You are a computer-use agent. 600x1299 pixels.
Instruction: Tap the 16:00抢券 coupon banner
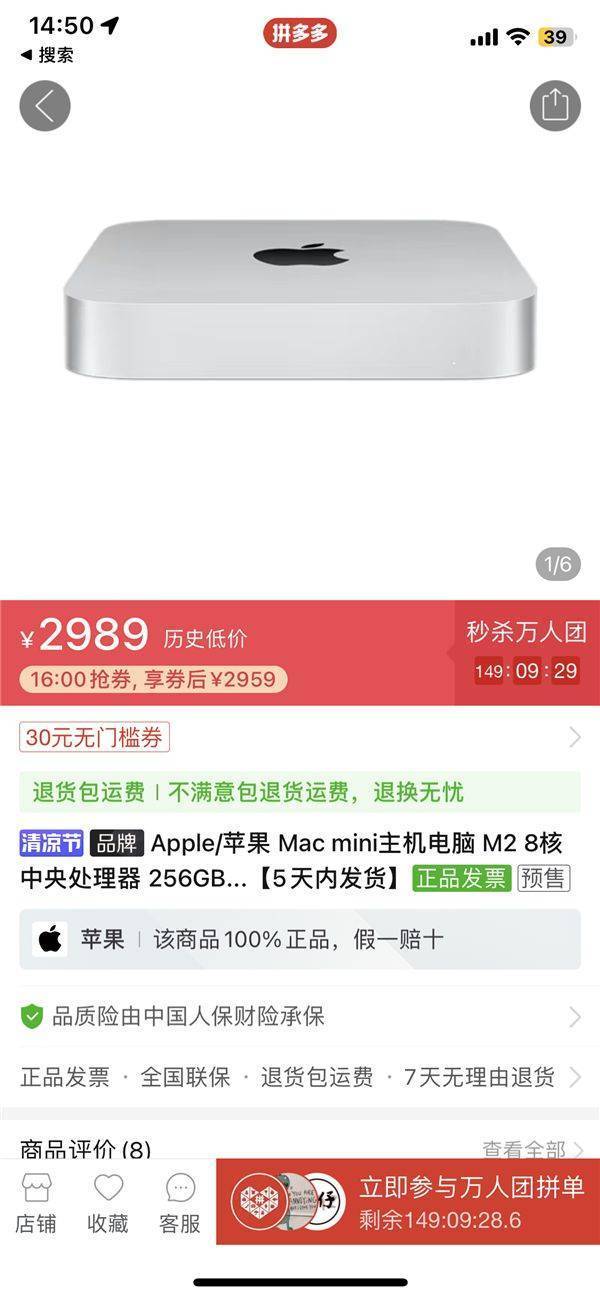pyautogui.click(x=153, y=680)
